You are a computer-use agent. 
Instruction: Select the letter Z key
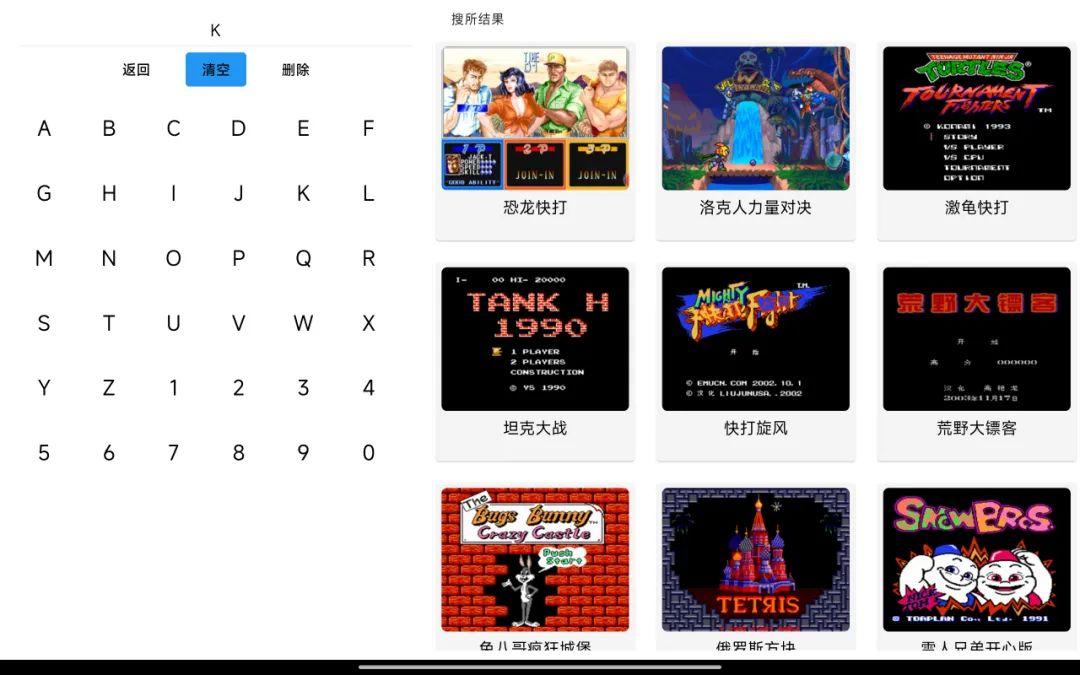pyautogui.click(x=109, y=388)
